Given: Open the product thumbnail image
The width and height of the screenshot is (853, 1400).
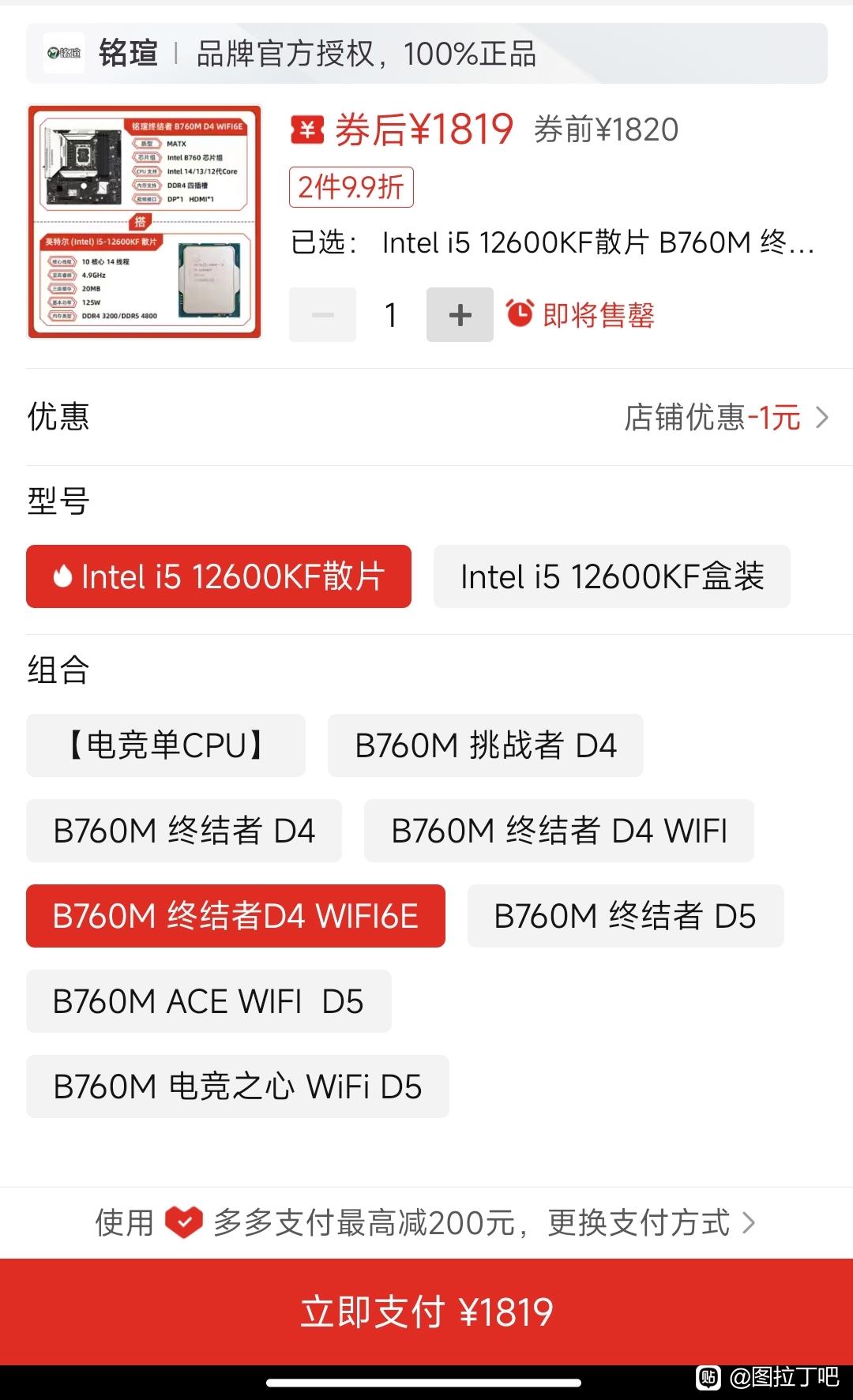Looking at the screenshot, I should (145, 222).
